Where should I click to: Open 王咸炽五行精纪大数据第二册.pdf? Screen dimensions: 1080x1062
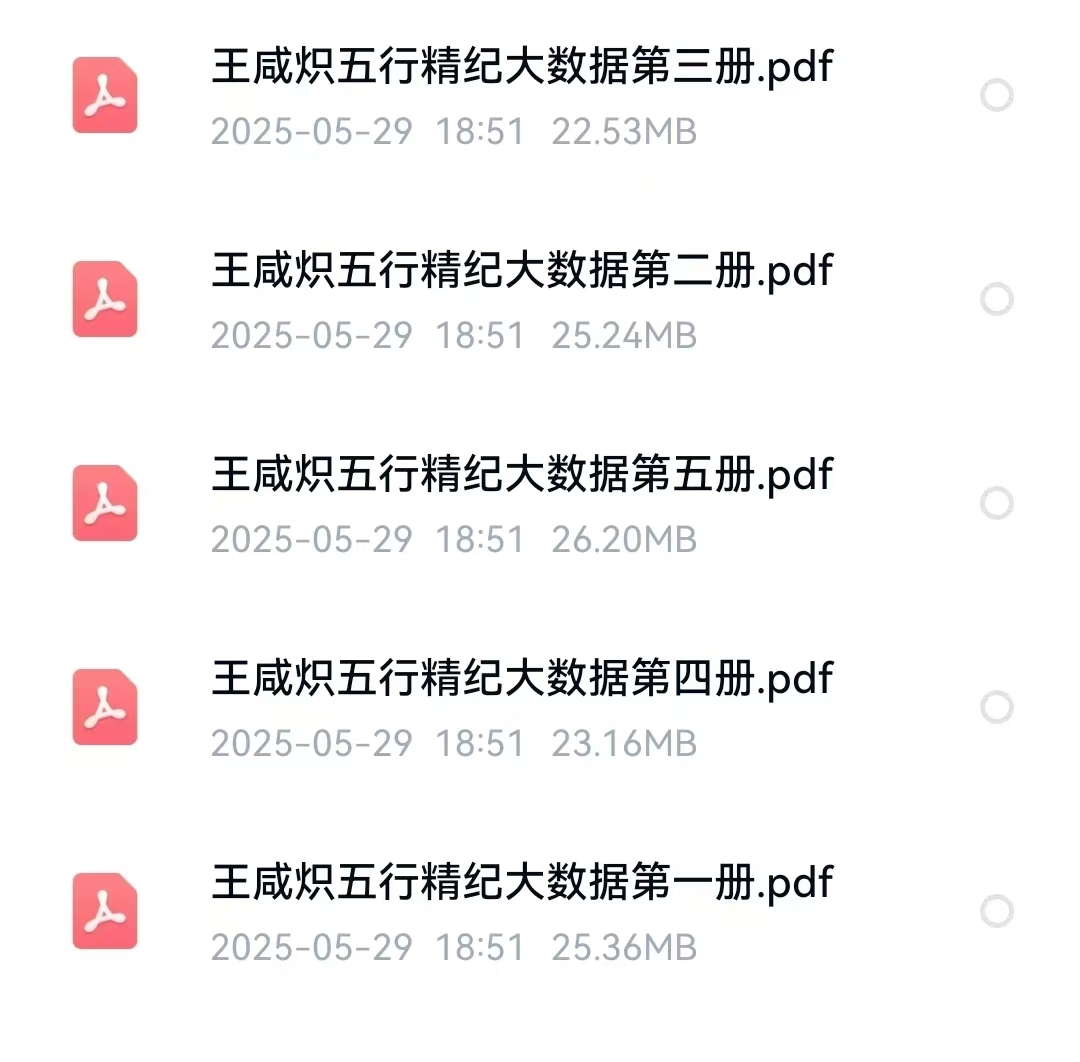click(521, 272)
